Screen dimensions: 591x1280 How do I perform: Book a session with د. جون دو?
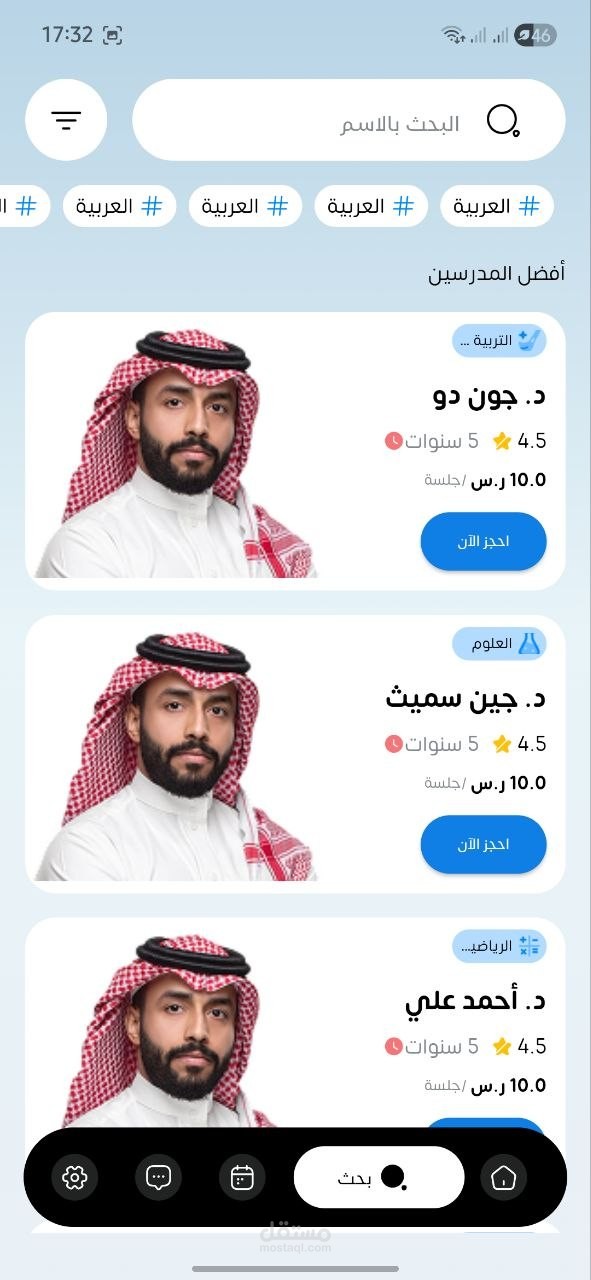click(483, 541)
